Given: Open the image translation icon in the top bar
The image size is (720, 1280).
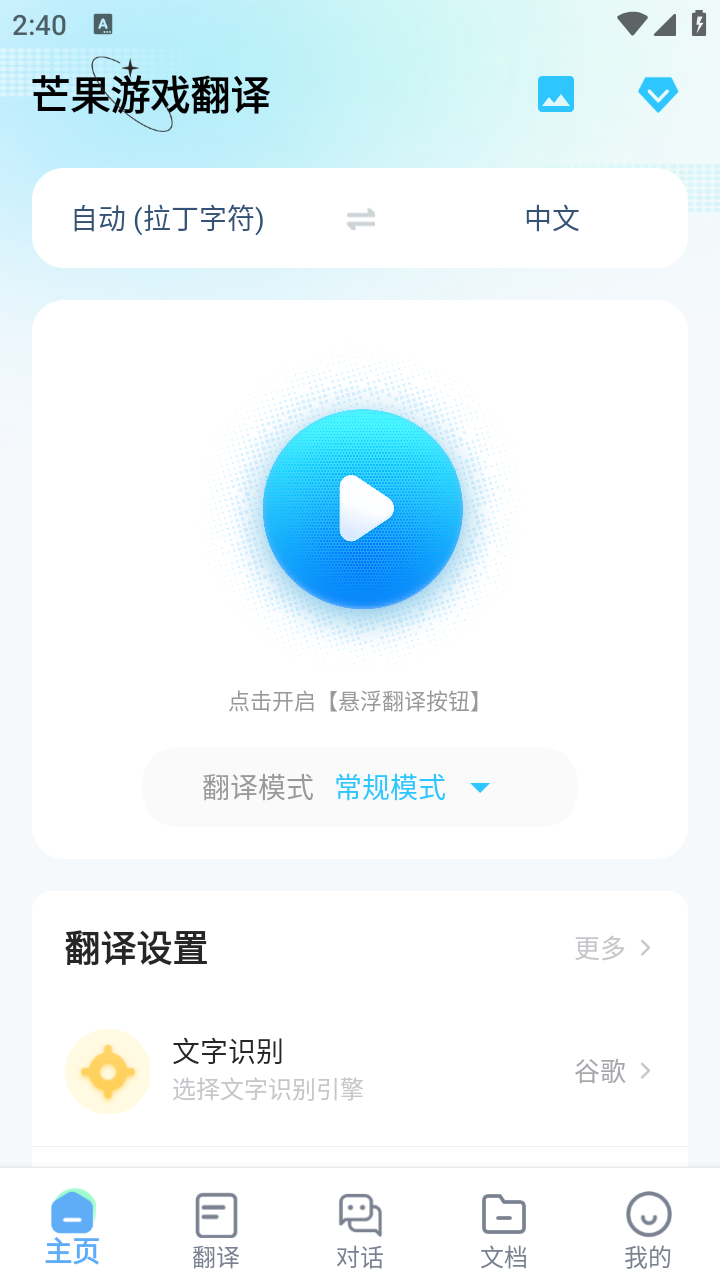Looking at the screenshot, I should [555, 94].
